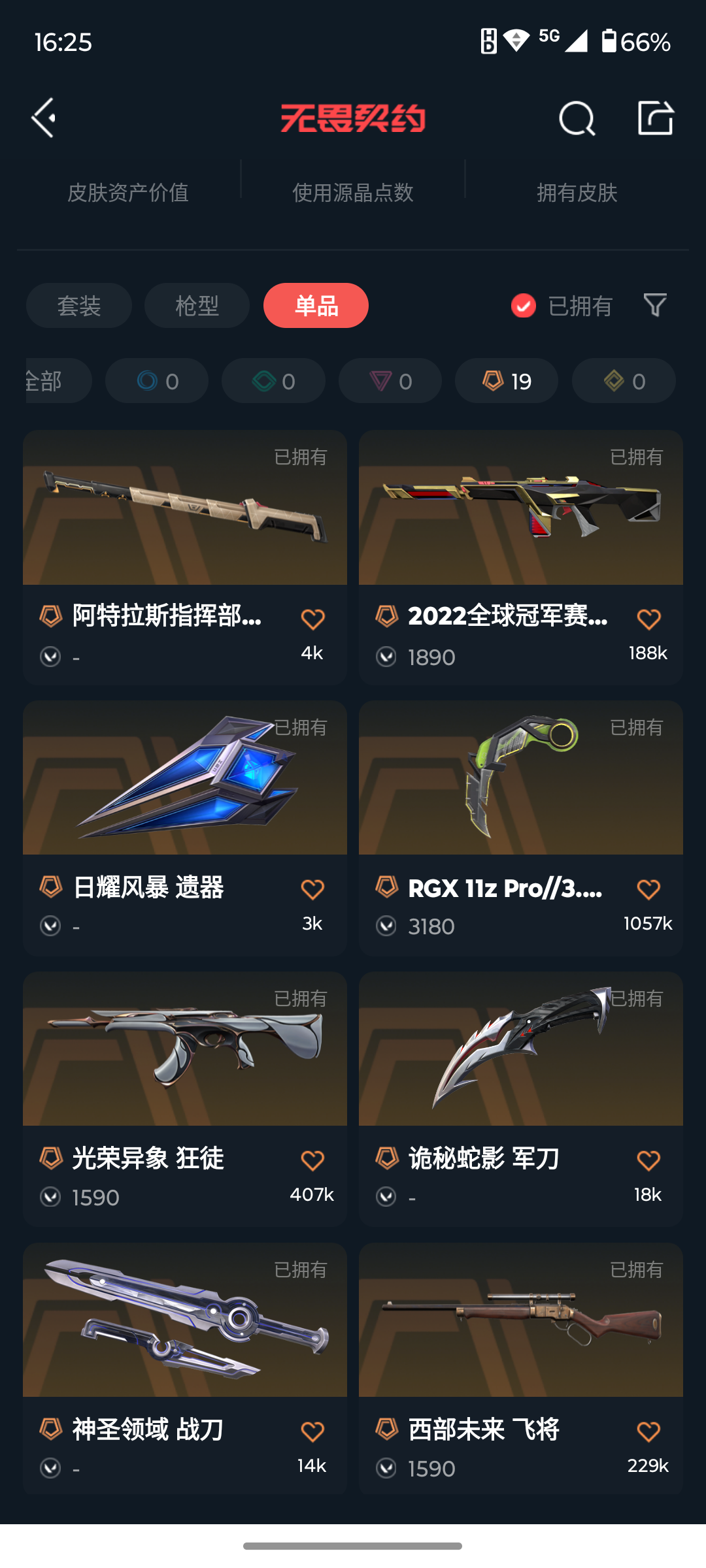The image size is (706, 1568).
Task: Switch to the 套装 filter chip
Action: click(x=79, y=305)
